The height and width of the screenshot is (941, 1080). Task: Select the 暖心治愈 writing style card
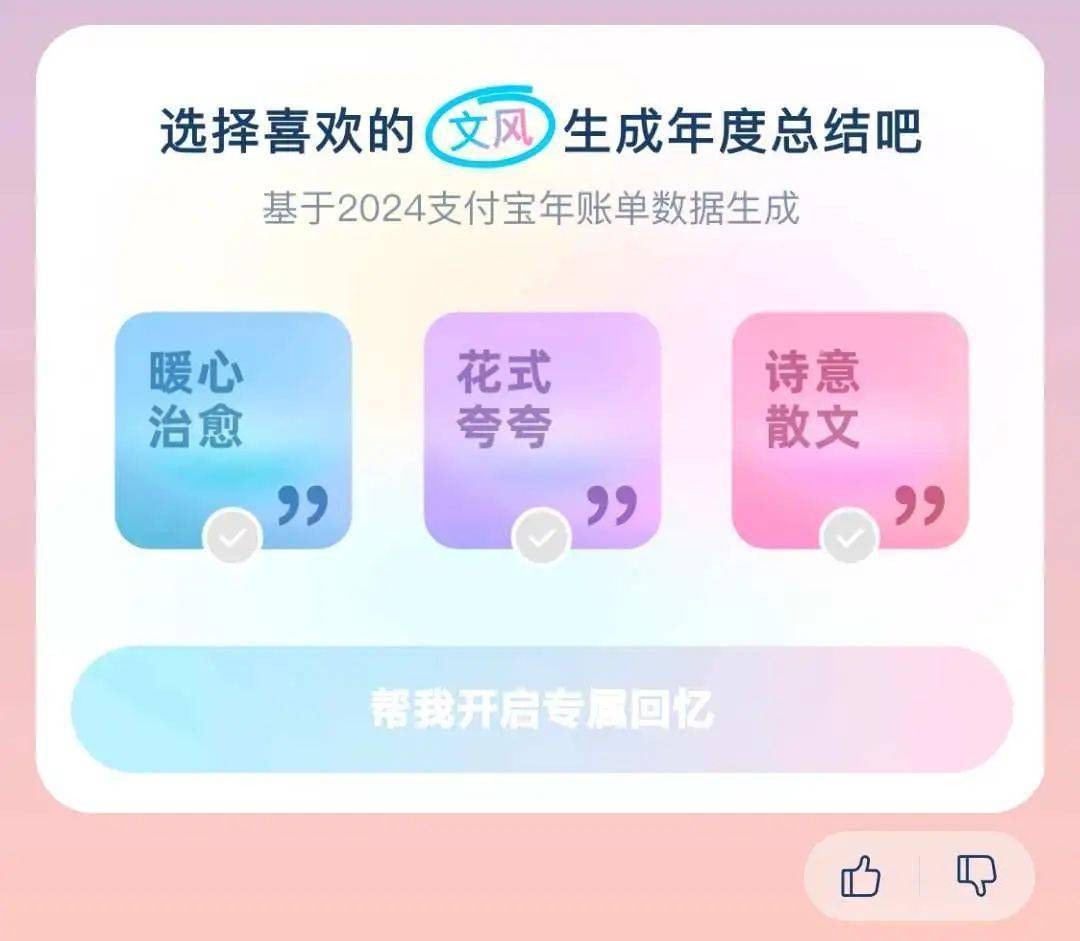[x=233, y=430]
